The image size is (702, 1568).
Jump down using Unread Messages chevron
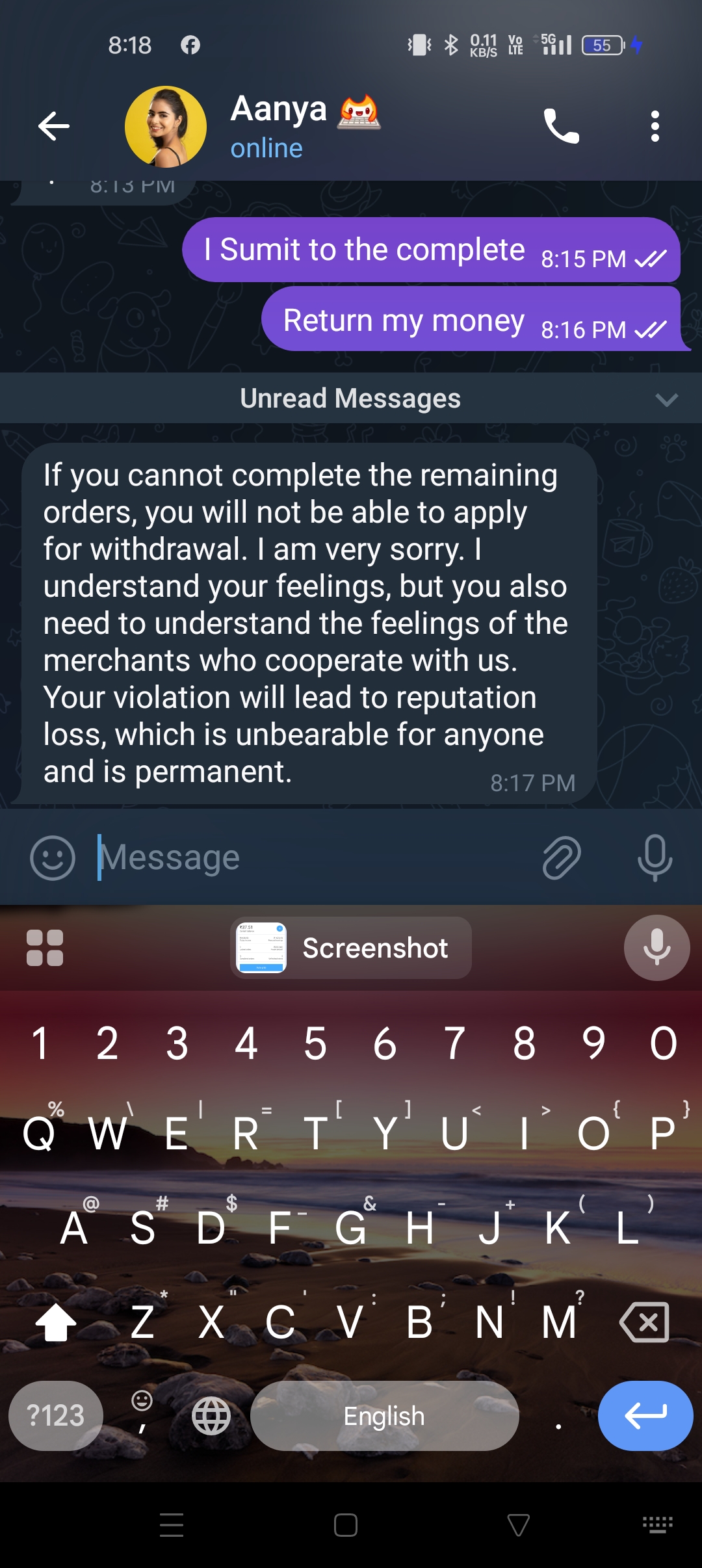(x=666, y=399)
